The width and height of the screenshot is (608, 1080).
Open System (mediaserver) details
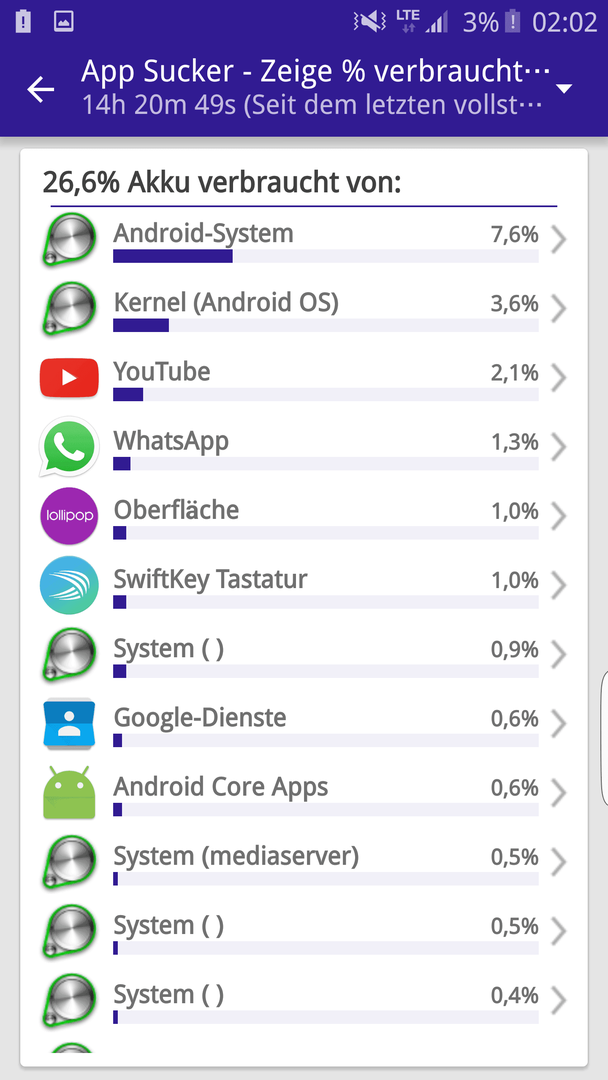pyautogui.click(x=304, y=862)
